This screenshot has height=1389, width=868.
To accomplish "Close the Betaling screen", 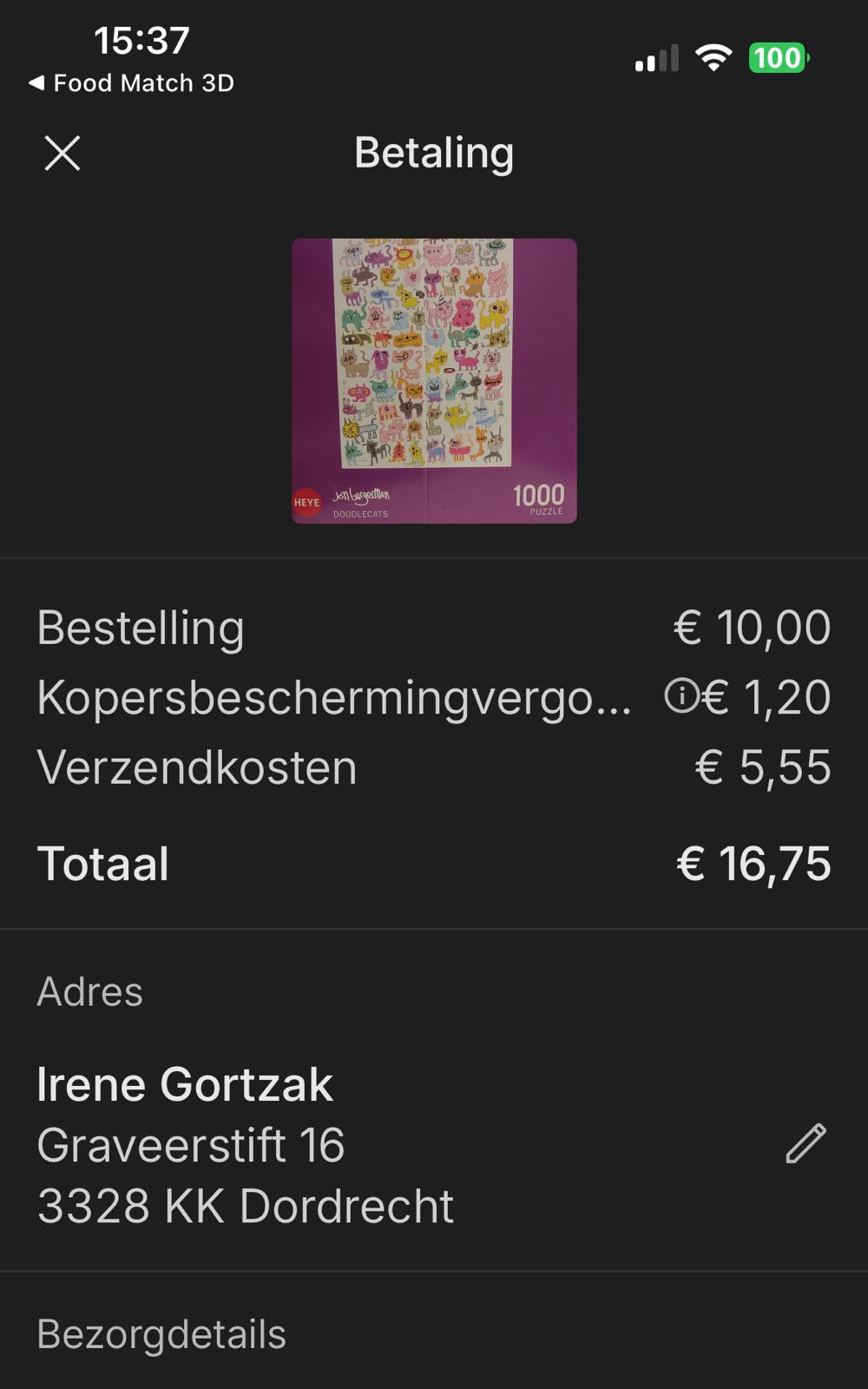I will coord(62,154).
